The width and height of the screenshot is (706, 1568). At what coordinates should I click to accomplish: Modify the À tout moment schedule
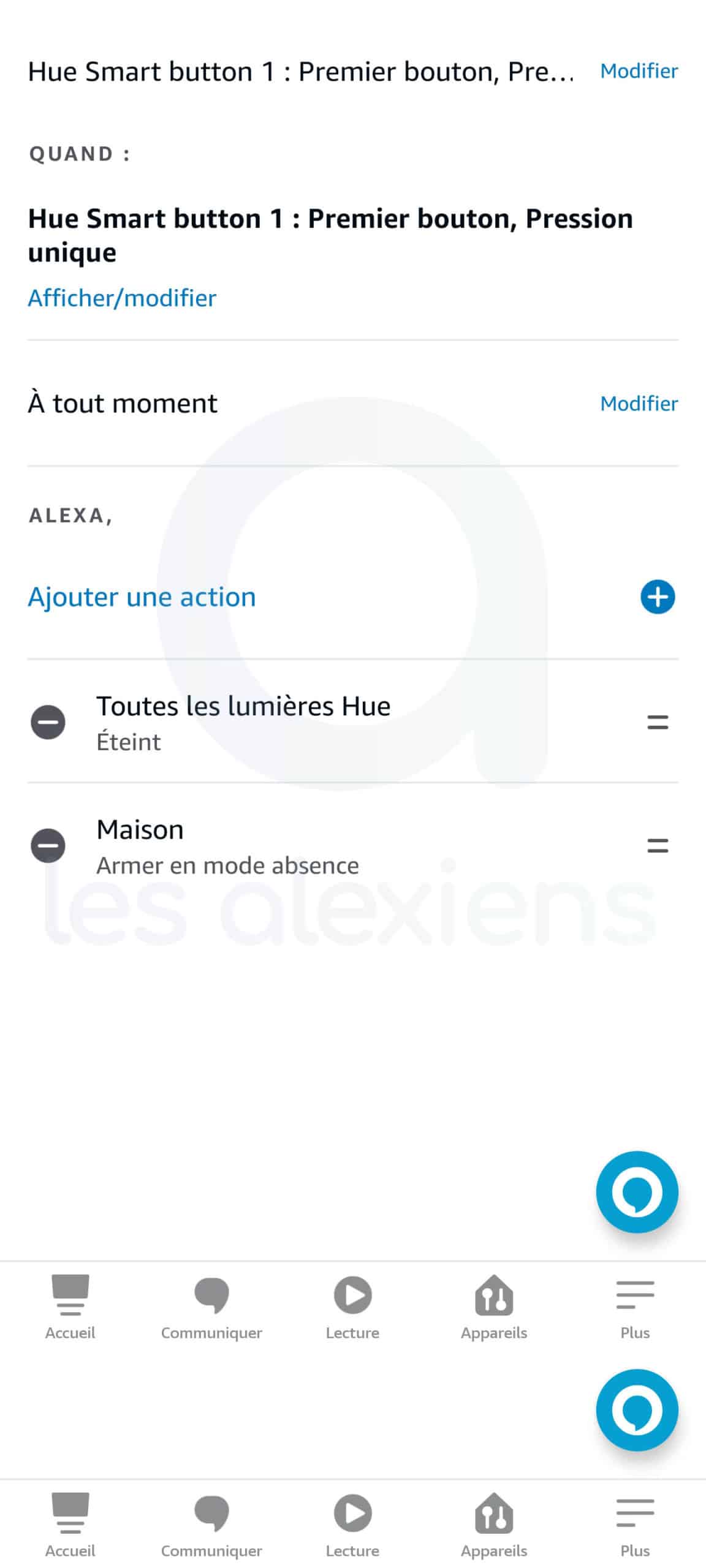pyautogui.click(x=639, y=404)
